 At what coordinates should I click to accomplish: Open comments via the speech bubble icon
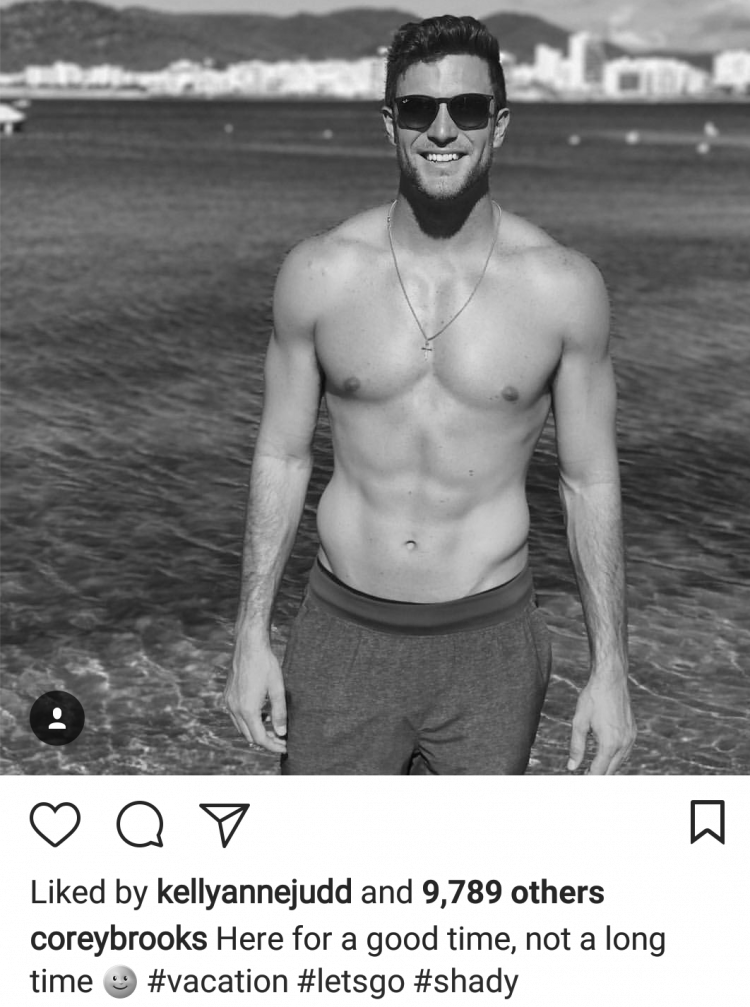point(139,825)
